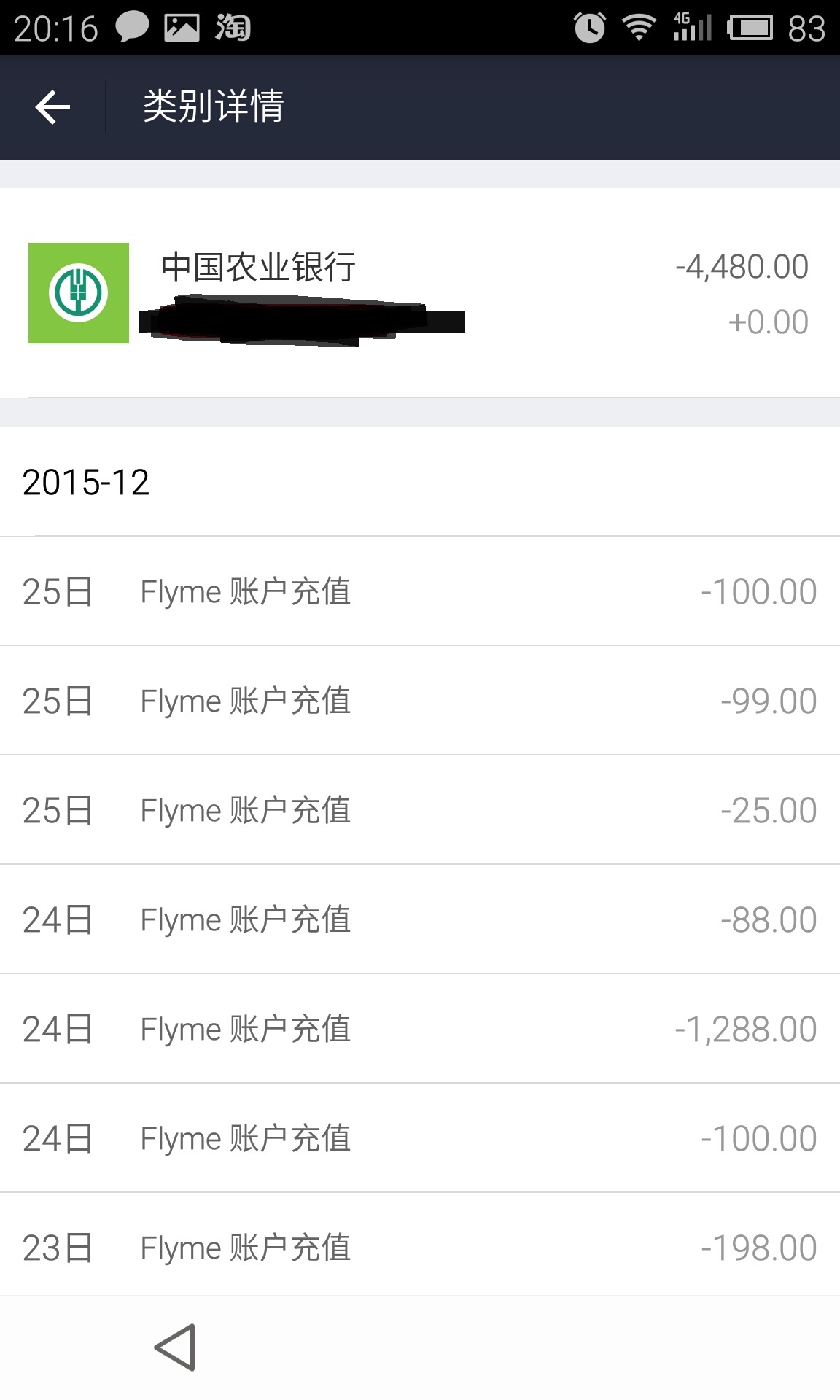View the -99.00 Flyme 账户充值 record
Viewport: 840px width, 1400px height.
[x=419, y=701]
